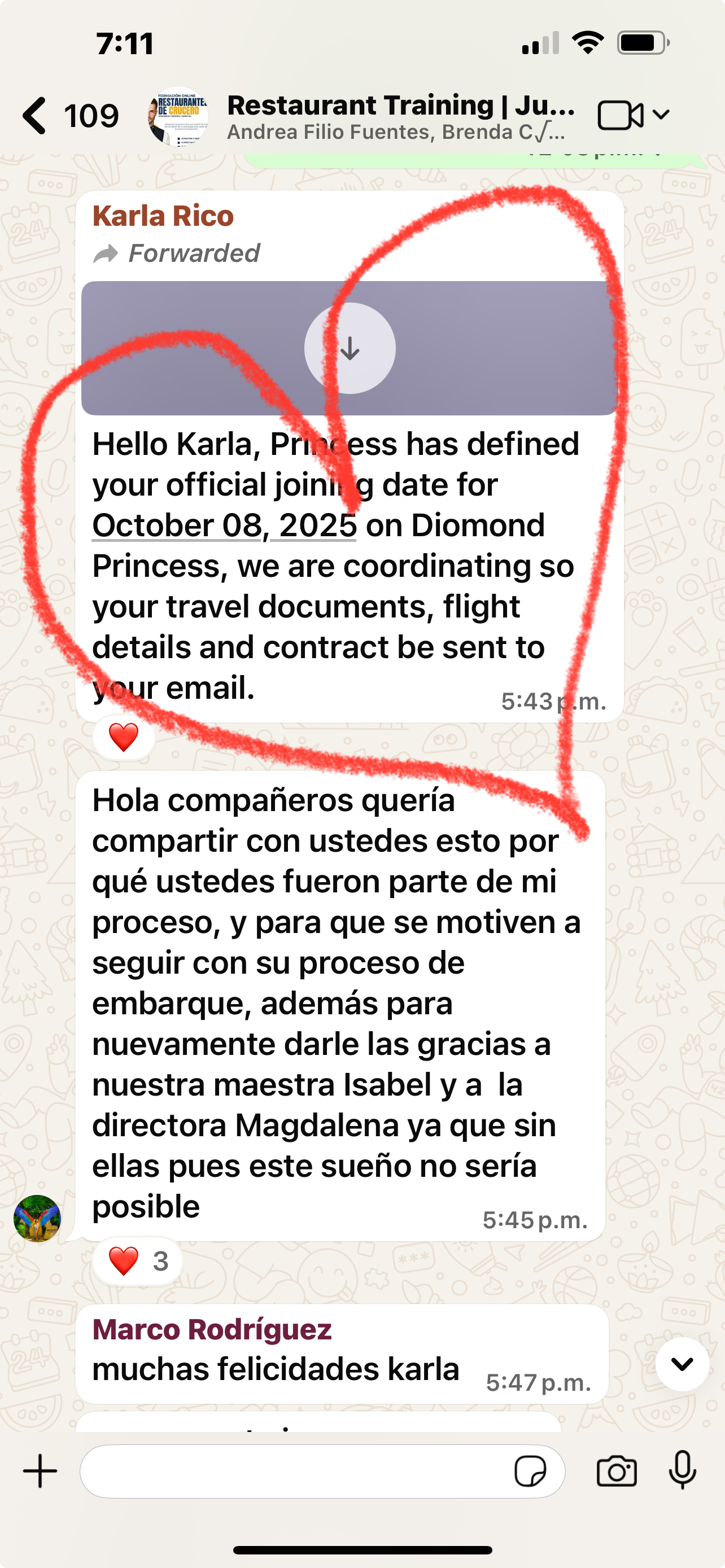Open the sticker picker
This screenshot has height=1568, width=725.
(530, 1472)
